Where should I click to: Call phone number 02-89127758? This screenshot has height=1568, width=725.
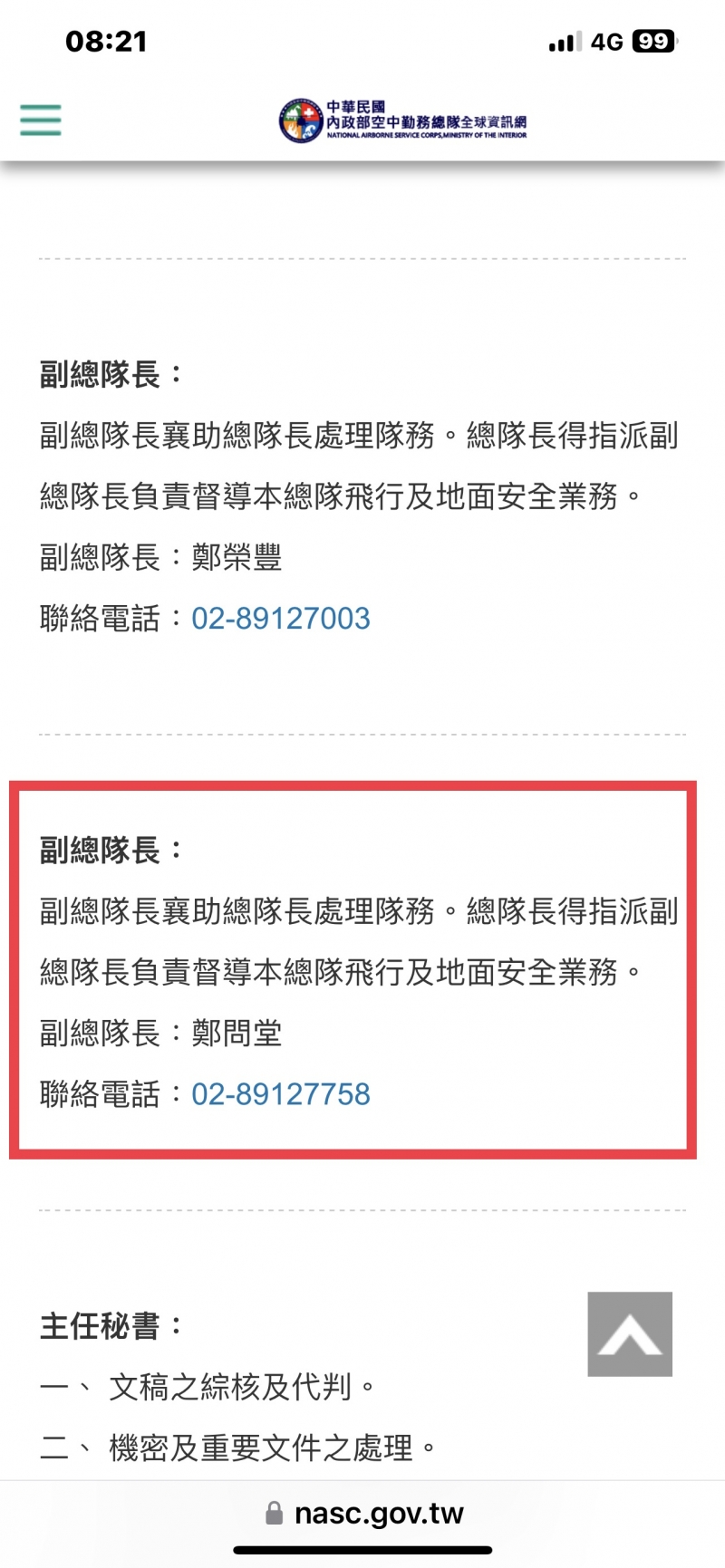coord(281,1094)
